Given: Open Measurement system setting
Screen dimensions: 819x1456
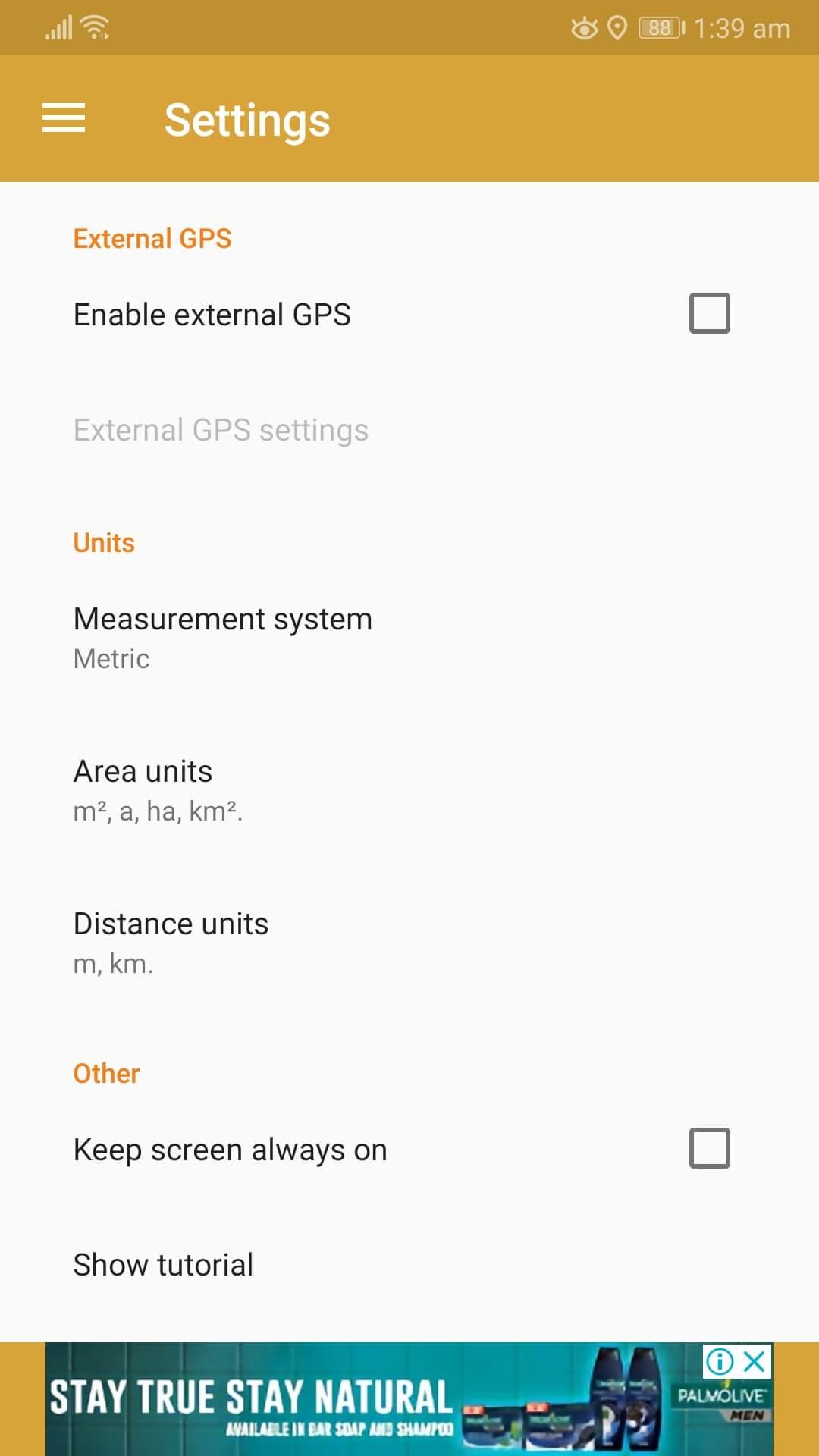Looking at the screenshot, I should tap(223, 637).
